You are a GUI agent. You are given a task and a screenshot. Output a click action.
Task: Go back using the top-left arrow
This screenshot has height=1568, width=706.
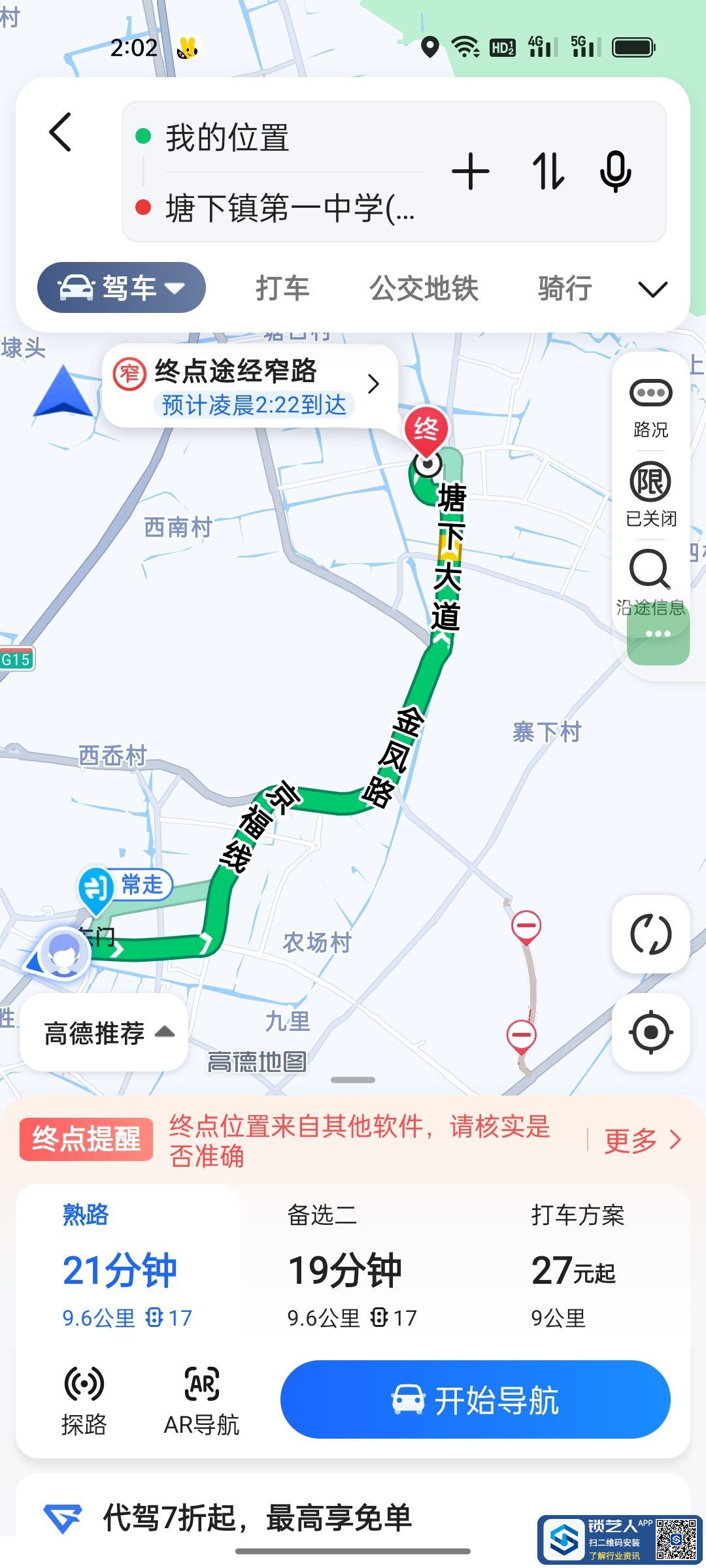(61, 133)
